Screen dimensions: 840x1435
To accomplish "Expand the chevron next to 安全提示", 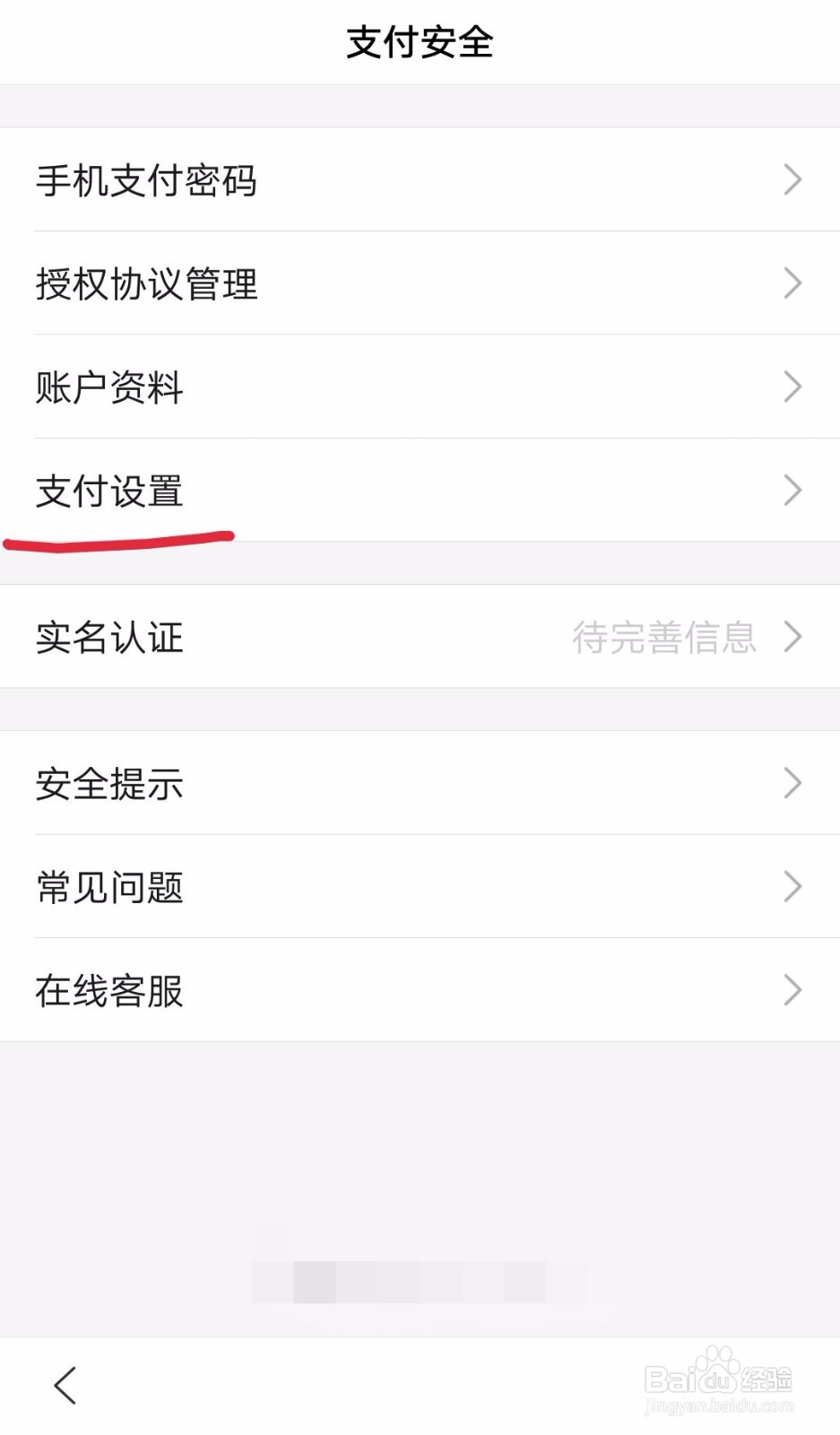I will pos(792,784).
